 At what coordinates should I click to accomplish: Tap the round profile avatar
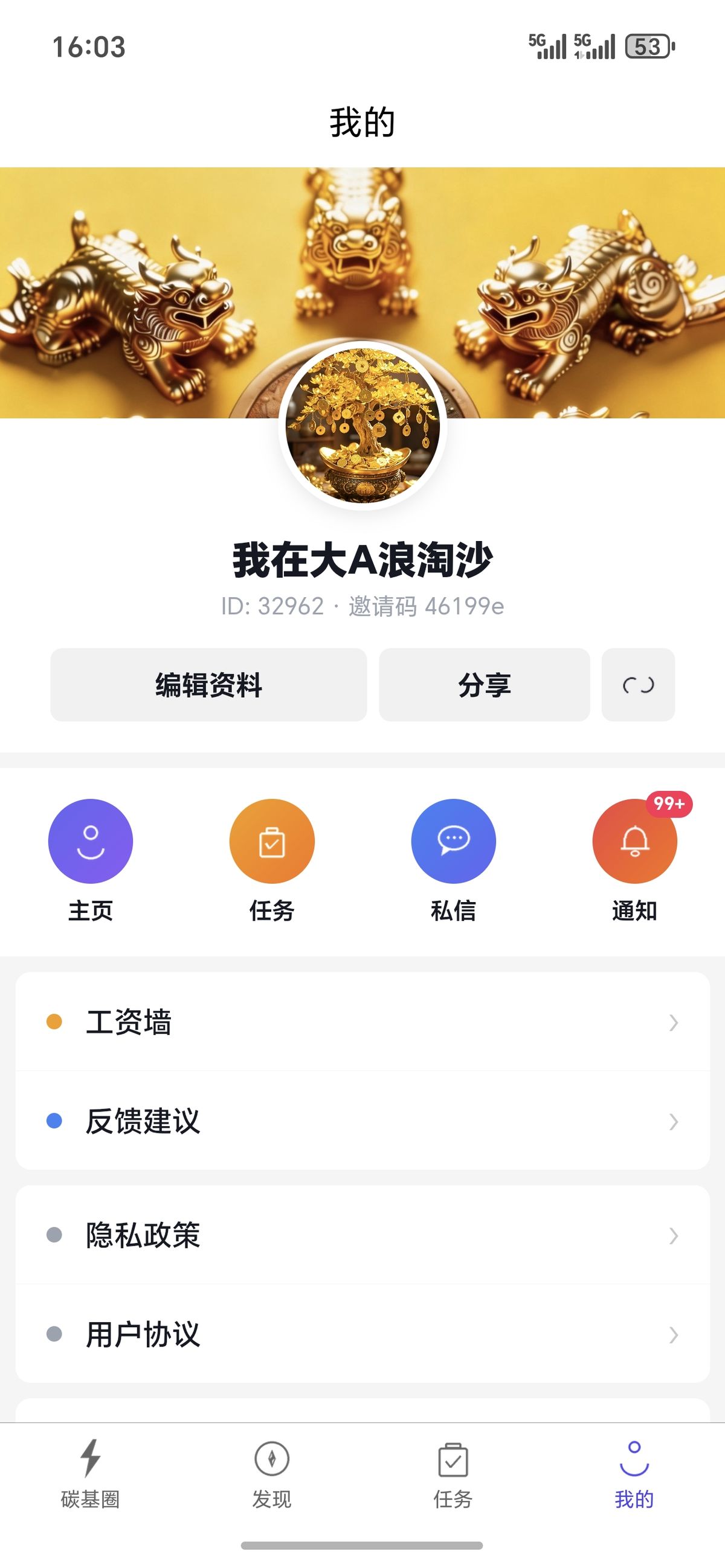(362, 426)
